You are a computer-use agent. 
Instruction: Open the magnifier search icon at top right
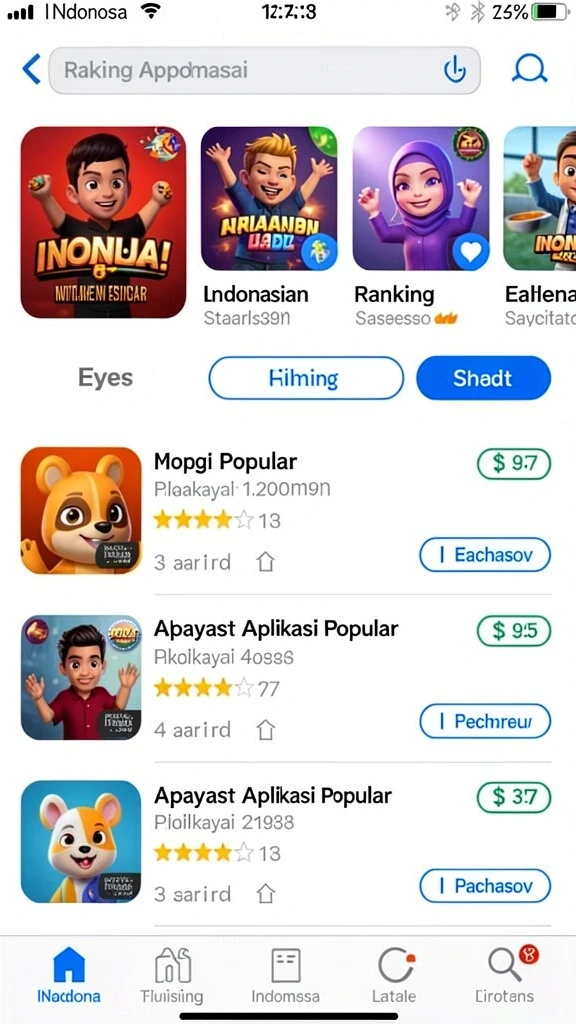click(529, 69)
